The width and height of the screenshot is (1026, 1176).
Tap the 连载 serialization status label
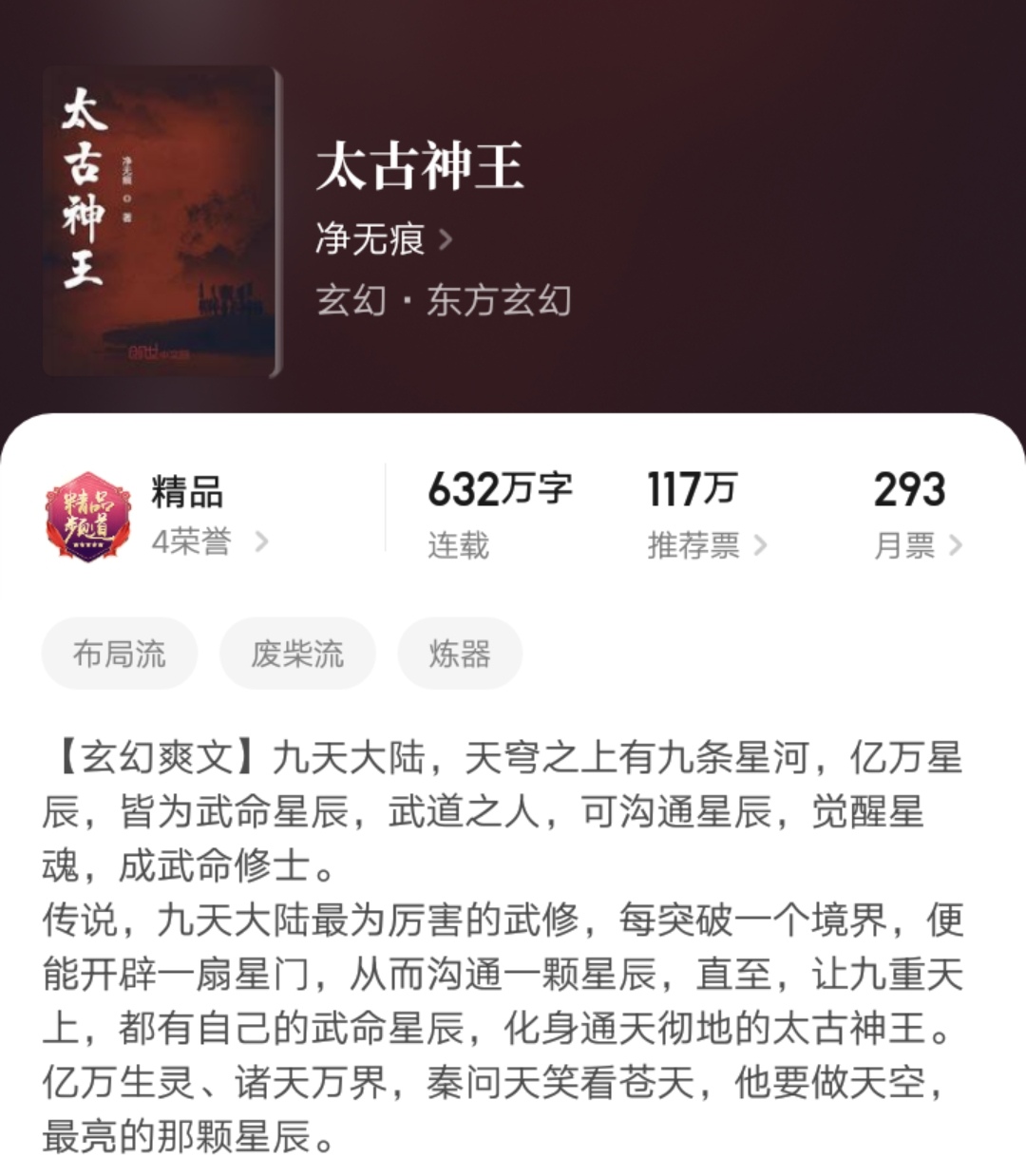click(457, 546)
